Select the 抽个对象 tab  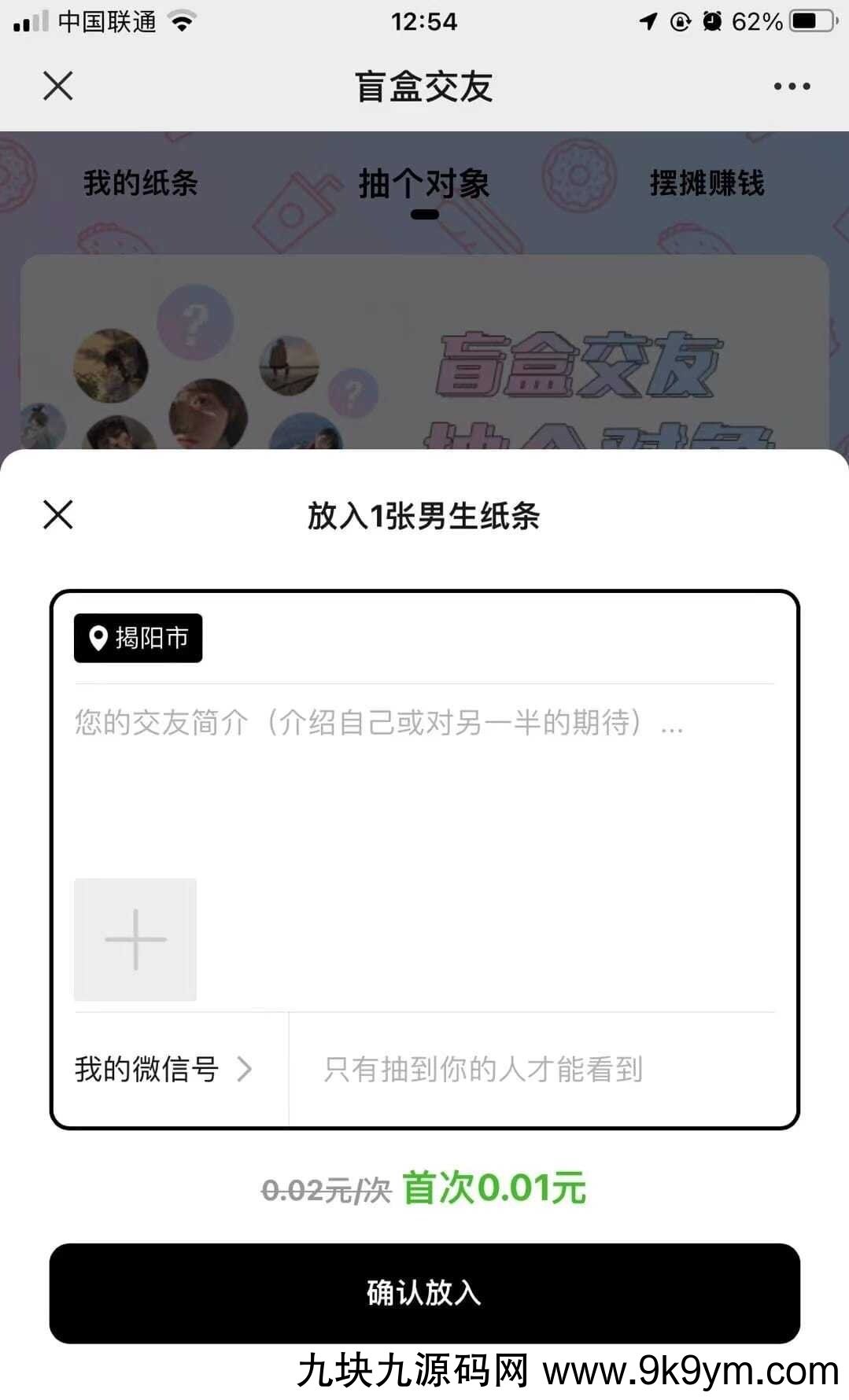(x=424, y=185)
